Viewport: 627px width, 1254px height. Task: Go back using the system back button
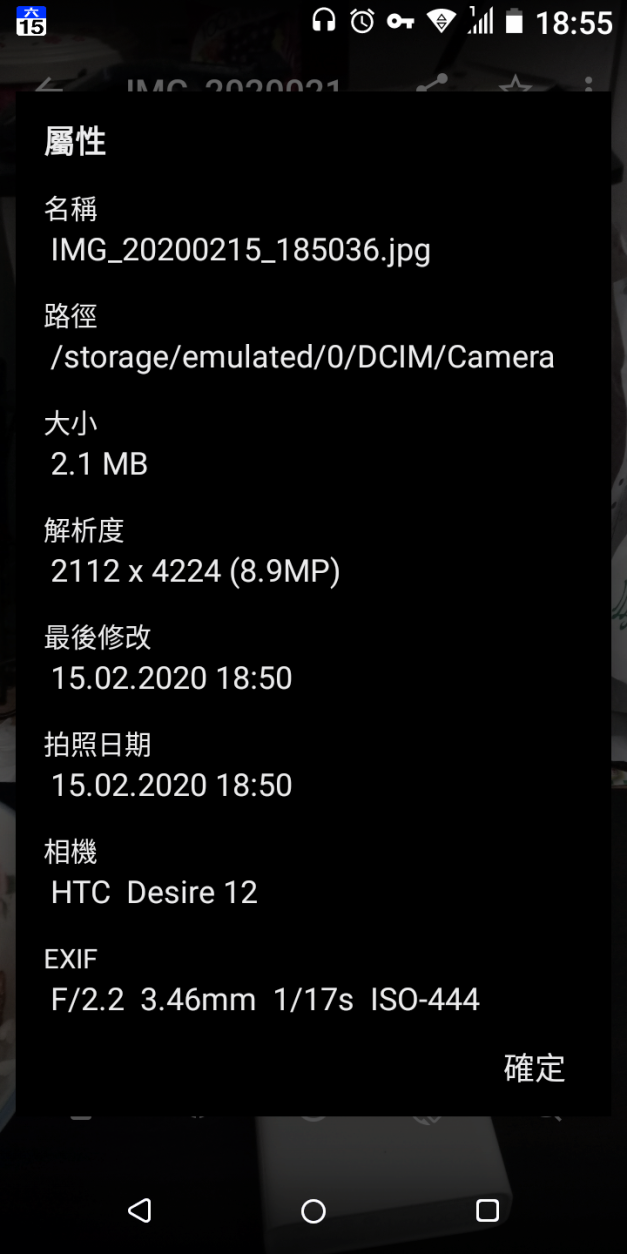[140, 1211]
